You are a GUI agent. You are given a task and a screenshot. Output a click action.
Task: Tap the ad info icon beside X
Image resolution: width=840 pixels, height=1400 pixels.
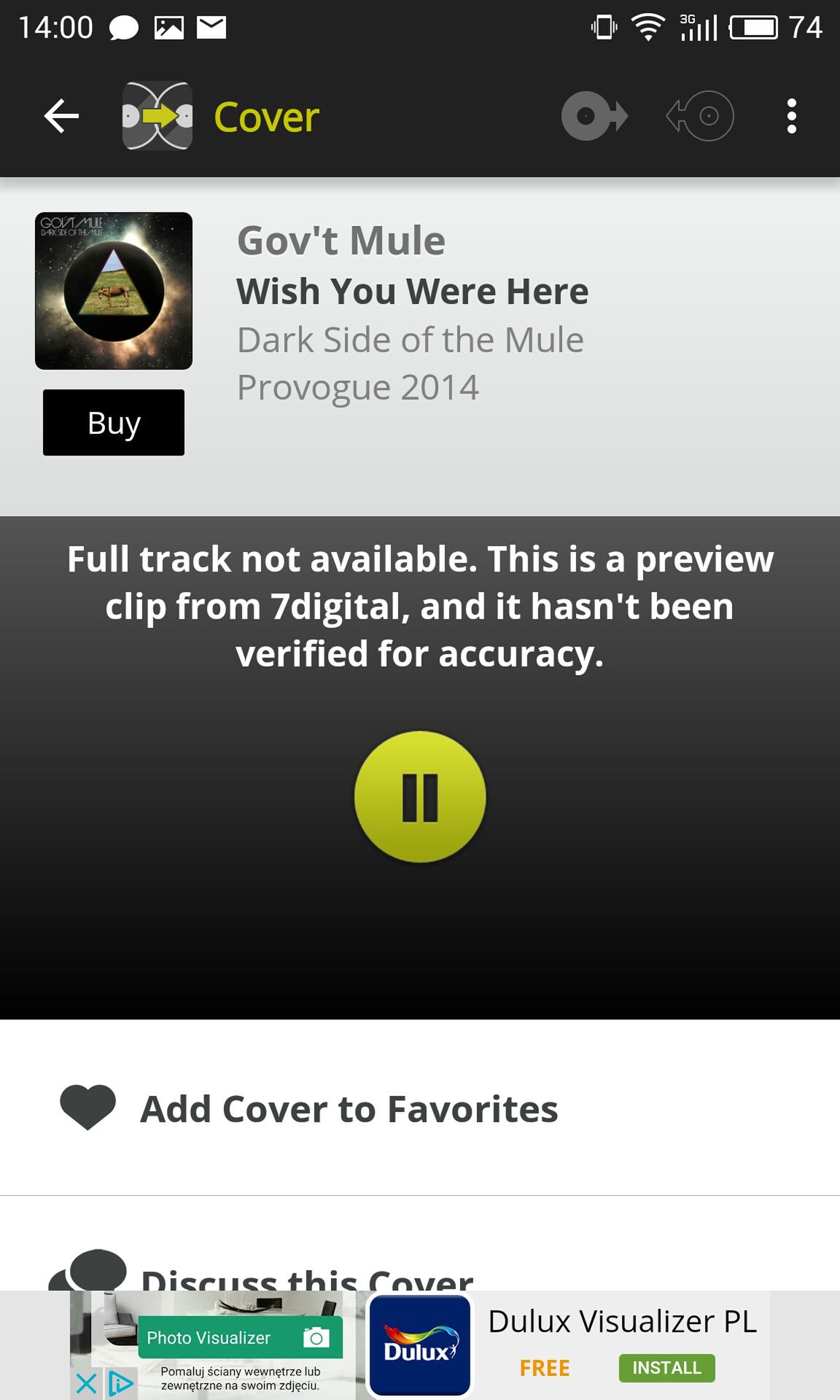pos(121,1382)
